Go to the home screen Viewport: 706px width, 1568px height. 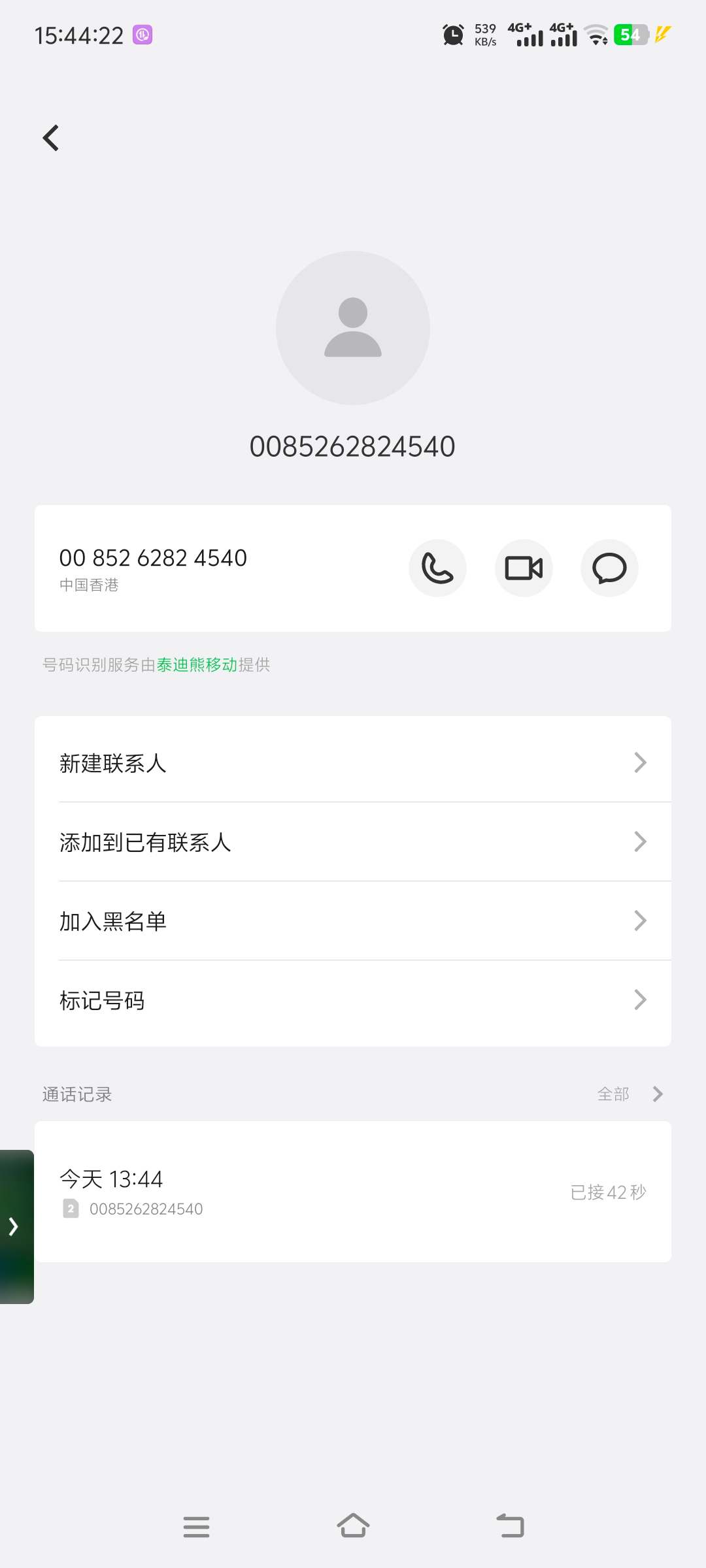pyautogui.click(x=353, y=1526)
